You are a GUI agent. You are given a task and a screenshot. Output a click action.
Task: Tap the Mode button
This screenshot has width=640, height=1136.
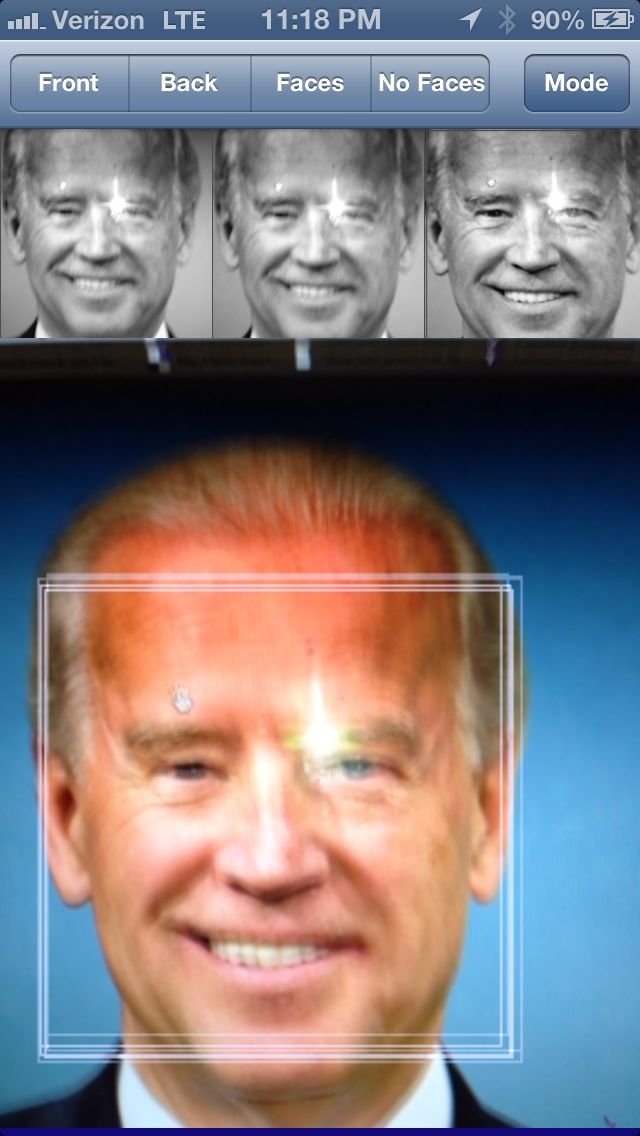click(x=576, y=83)
